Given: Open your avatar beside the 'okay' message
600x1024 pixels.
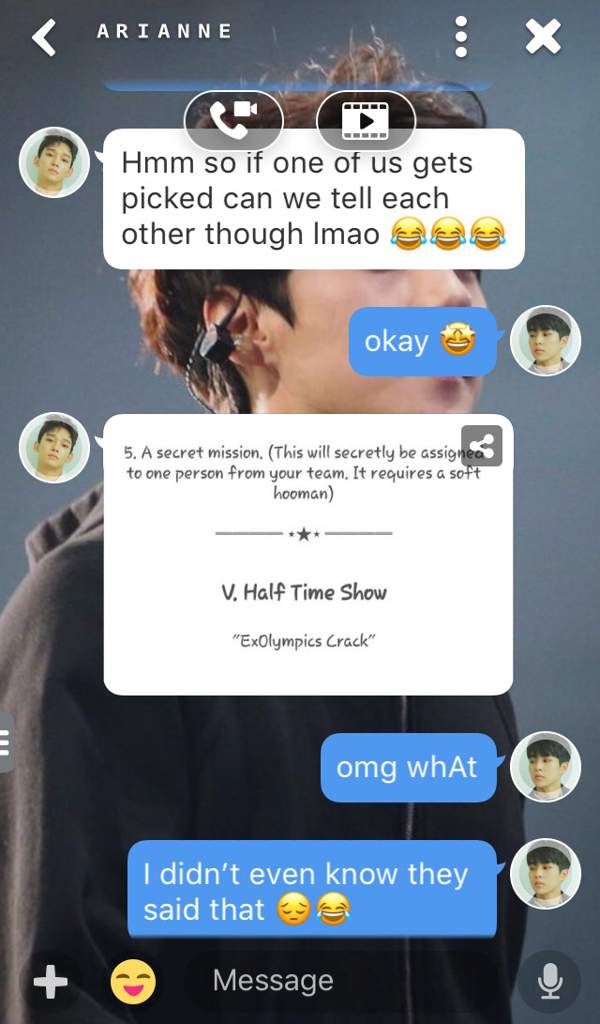Looking at the screenshot, I should click(545, 341).
